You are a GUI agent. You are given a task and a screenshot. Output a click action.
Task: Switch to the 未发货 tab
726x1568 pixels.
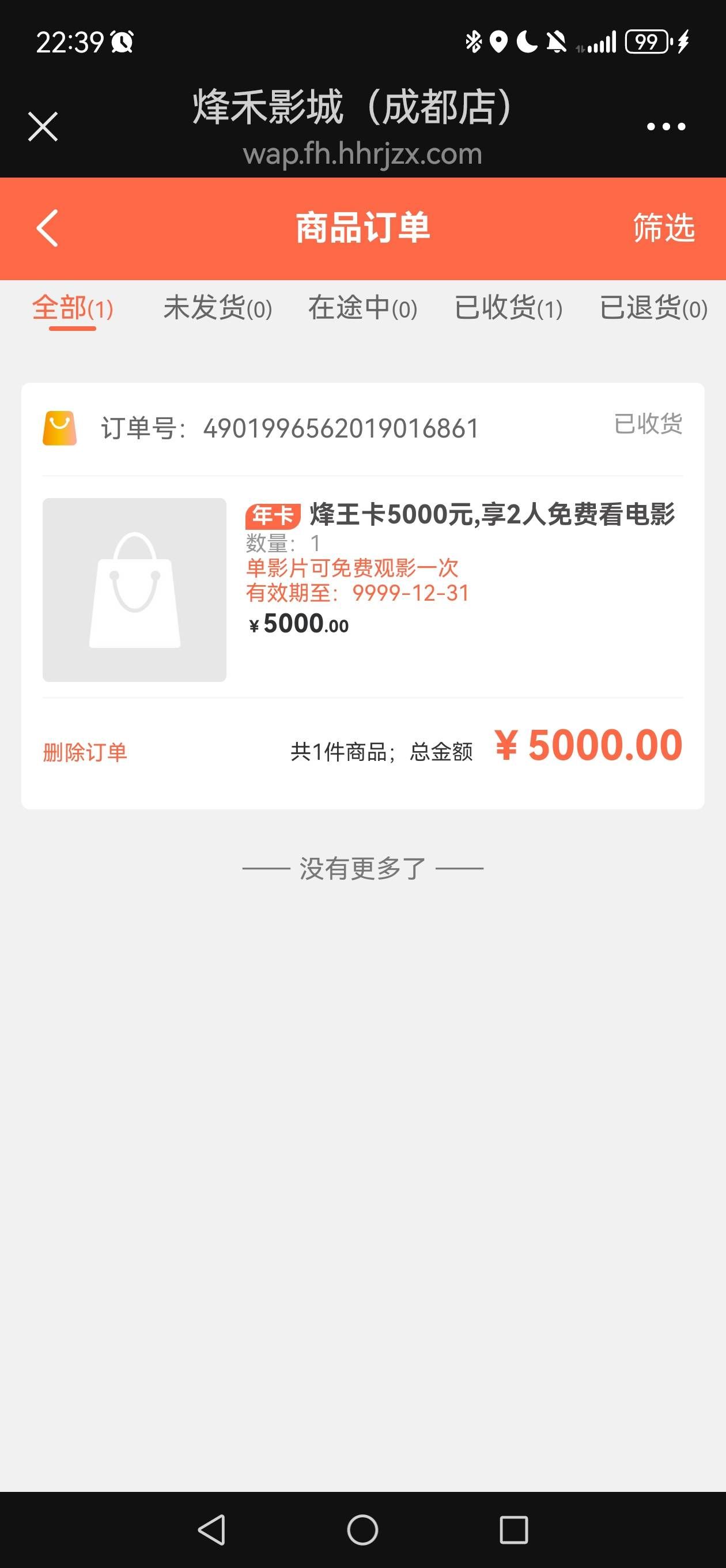pyautogui.click(x=217, y=308)
